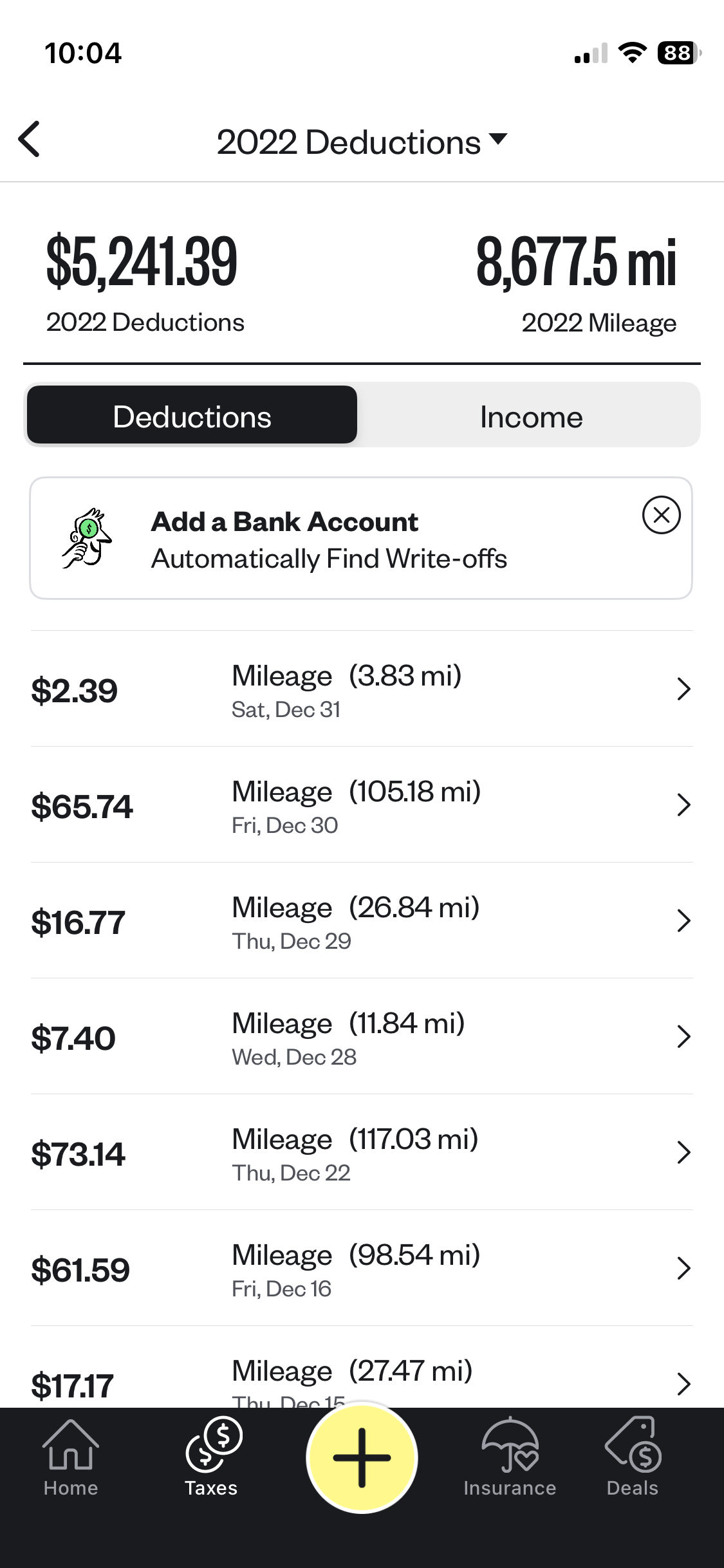
Task: View the $65.74 mileage deduction from Dec 30
Action: [362, 805]
